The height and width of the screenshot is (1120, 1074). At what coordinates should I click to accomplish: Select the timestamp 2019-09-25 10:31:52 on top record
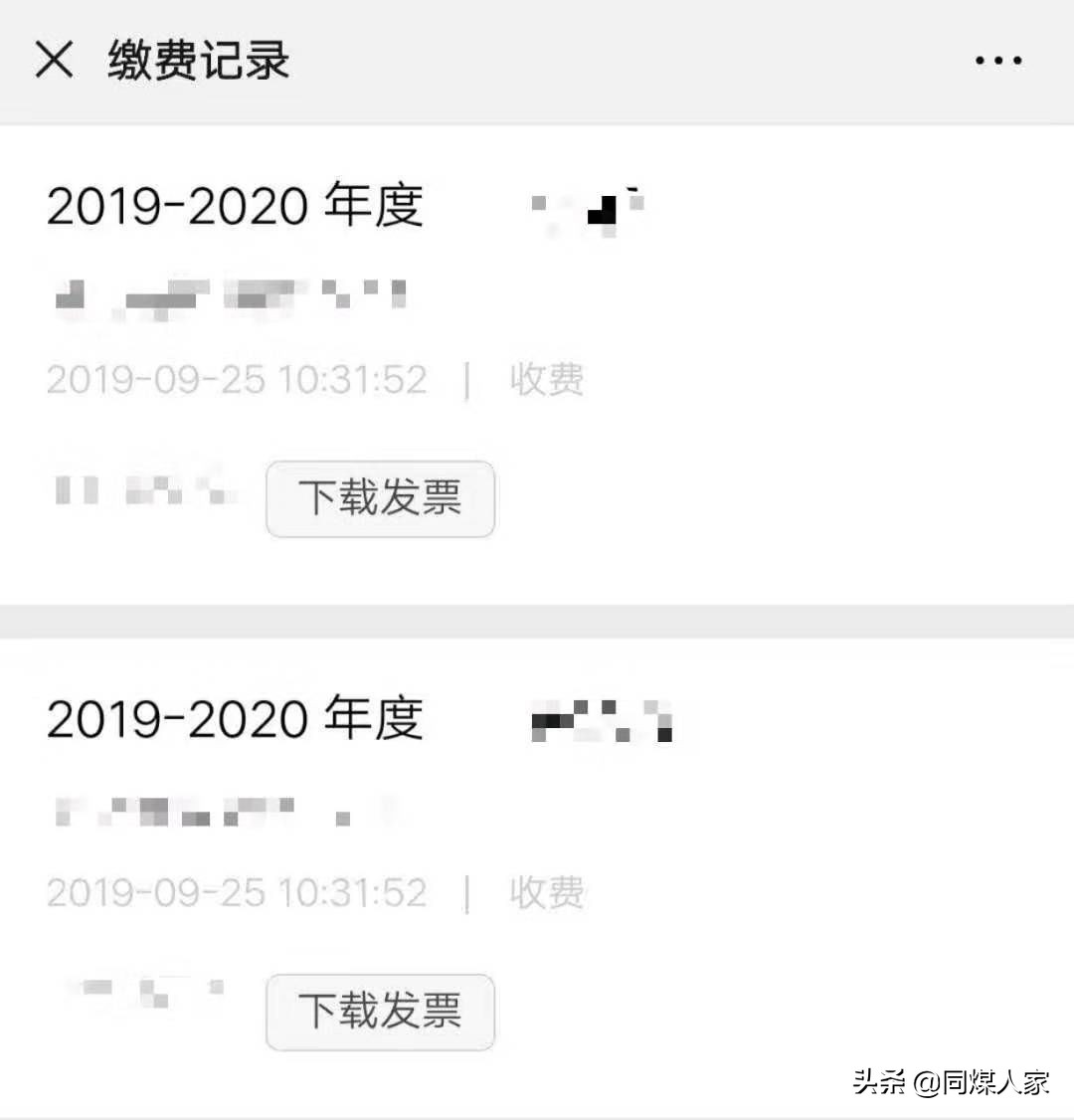pyautogui.click(x=239, y=379)
